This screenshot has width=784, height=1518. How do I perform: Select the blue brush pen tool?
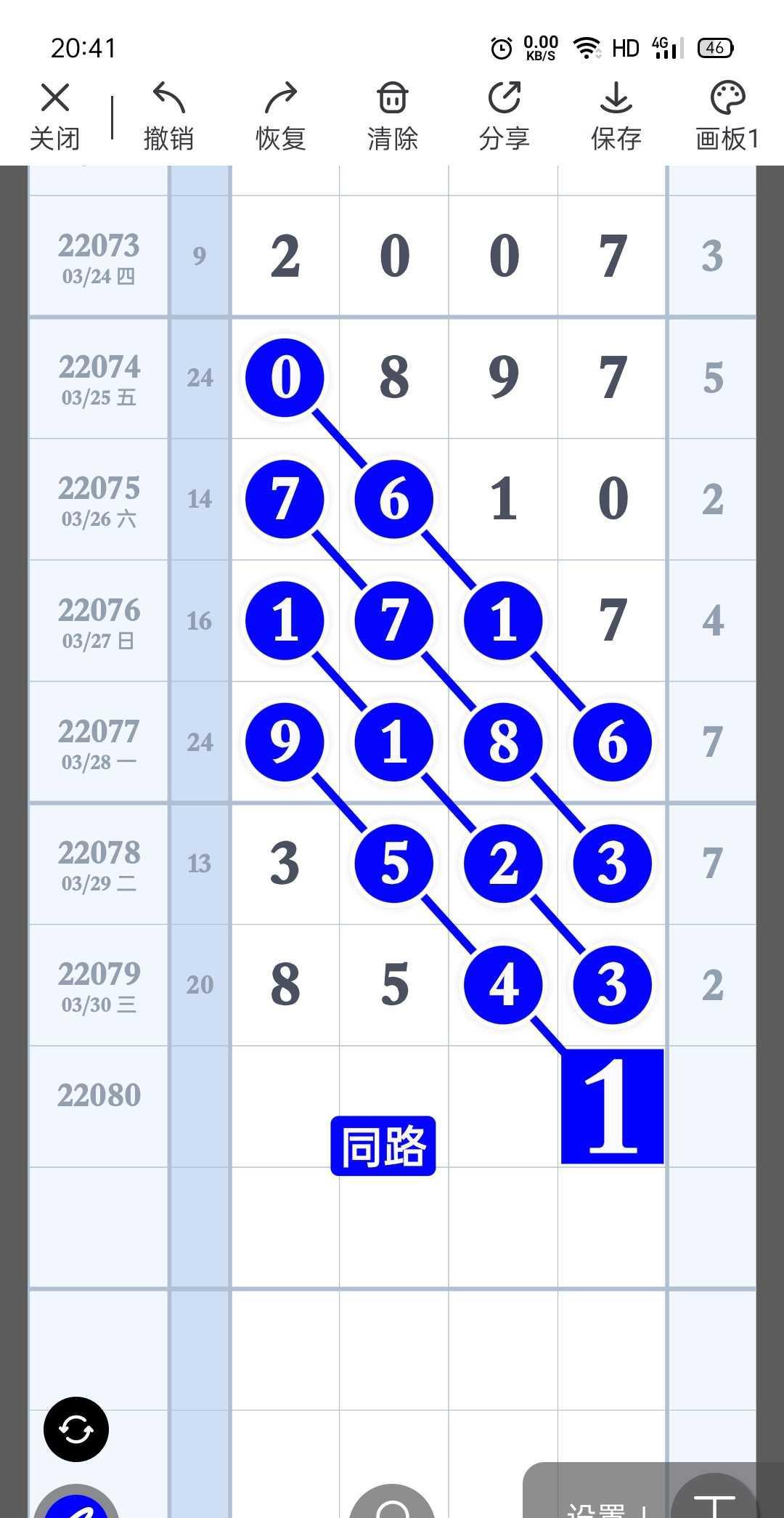click(77, 1505)
